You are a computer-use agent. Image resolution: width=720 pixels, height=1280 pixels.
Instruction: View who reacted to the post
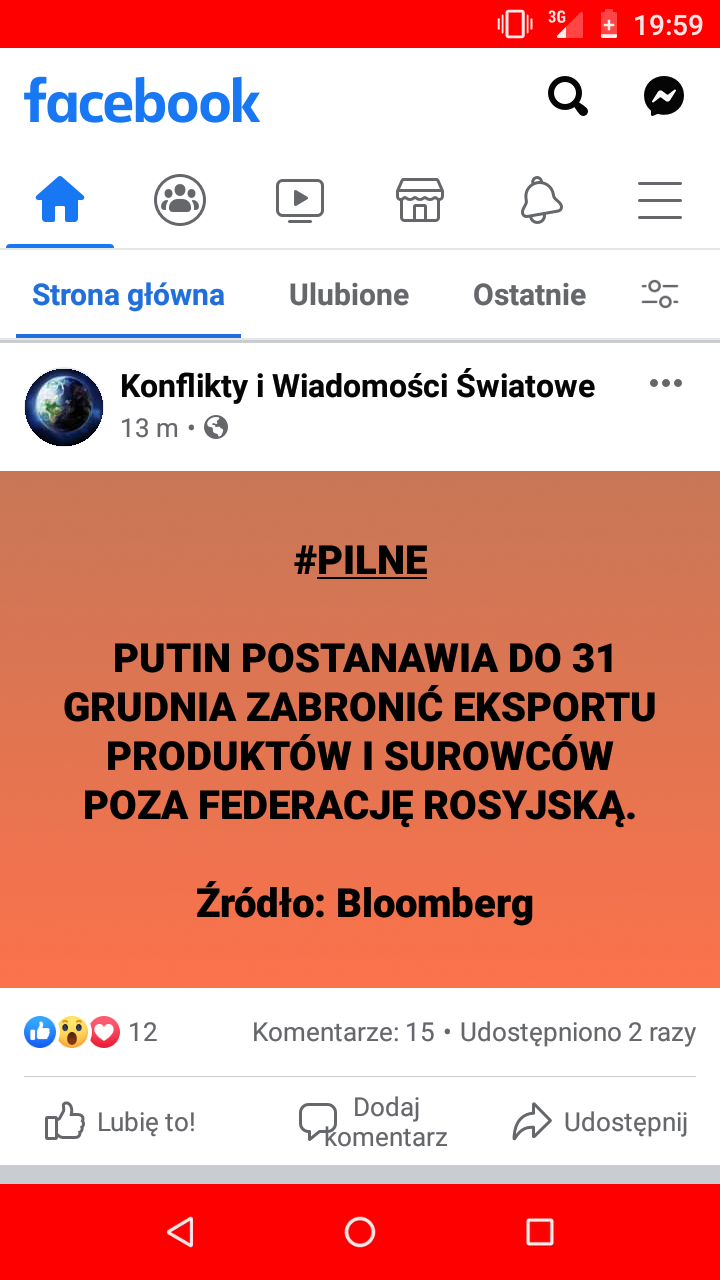tap(90, 1032)
